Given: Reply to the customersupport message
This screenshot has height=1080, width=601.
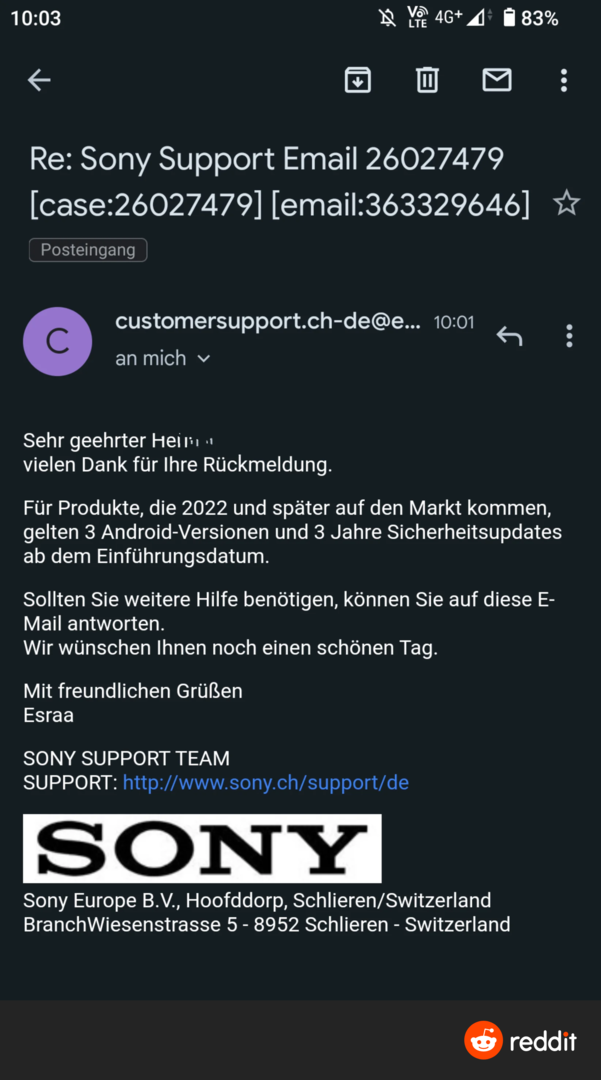Looking at the screenshot, I should pos(509,336).
